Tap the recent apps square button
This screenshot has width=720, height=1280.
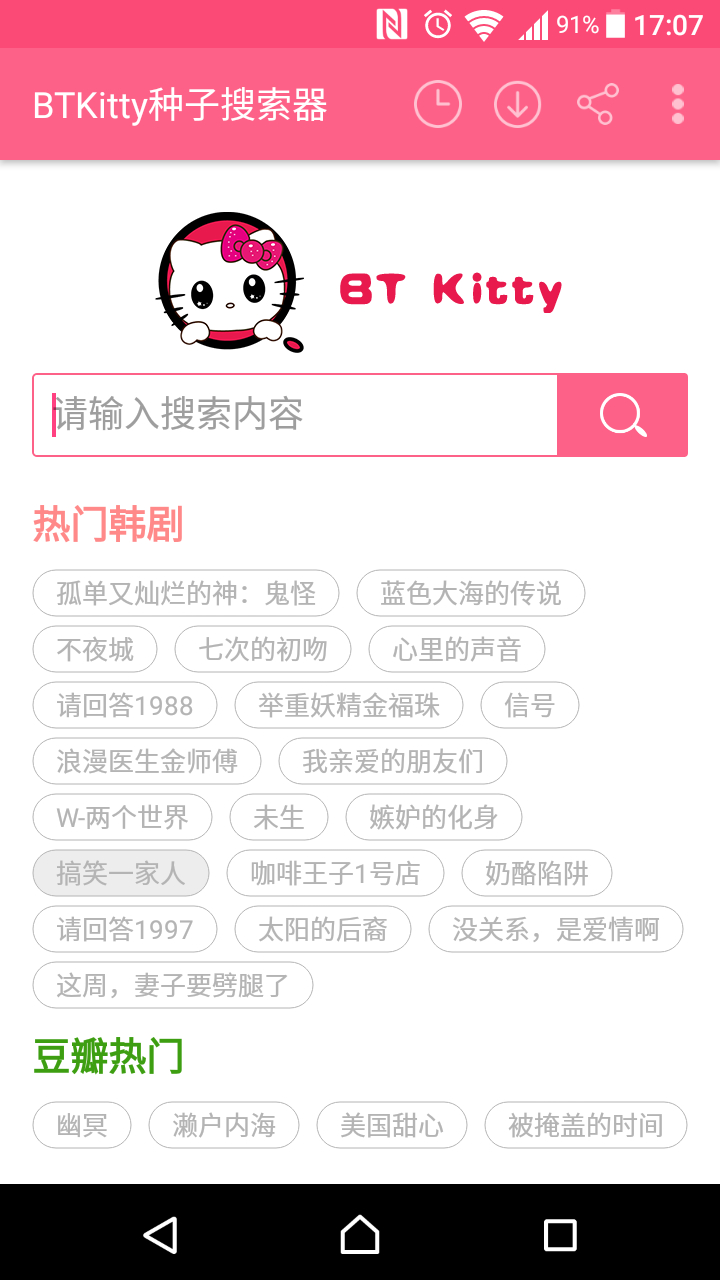point(560,1237)
